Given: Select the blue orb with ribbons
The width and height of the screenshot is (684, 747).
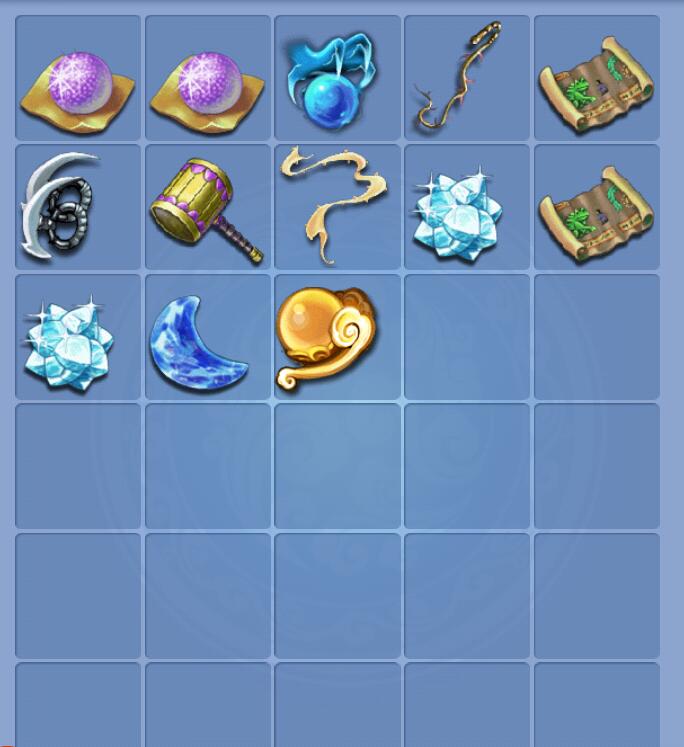Looking at the screenshot, I should (x=336, y=80).
